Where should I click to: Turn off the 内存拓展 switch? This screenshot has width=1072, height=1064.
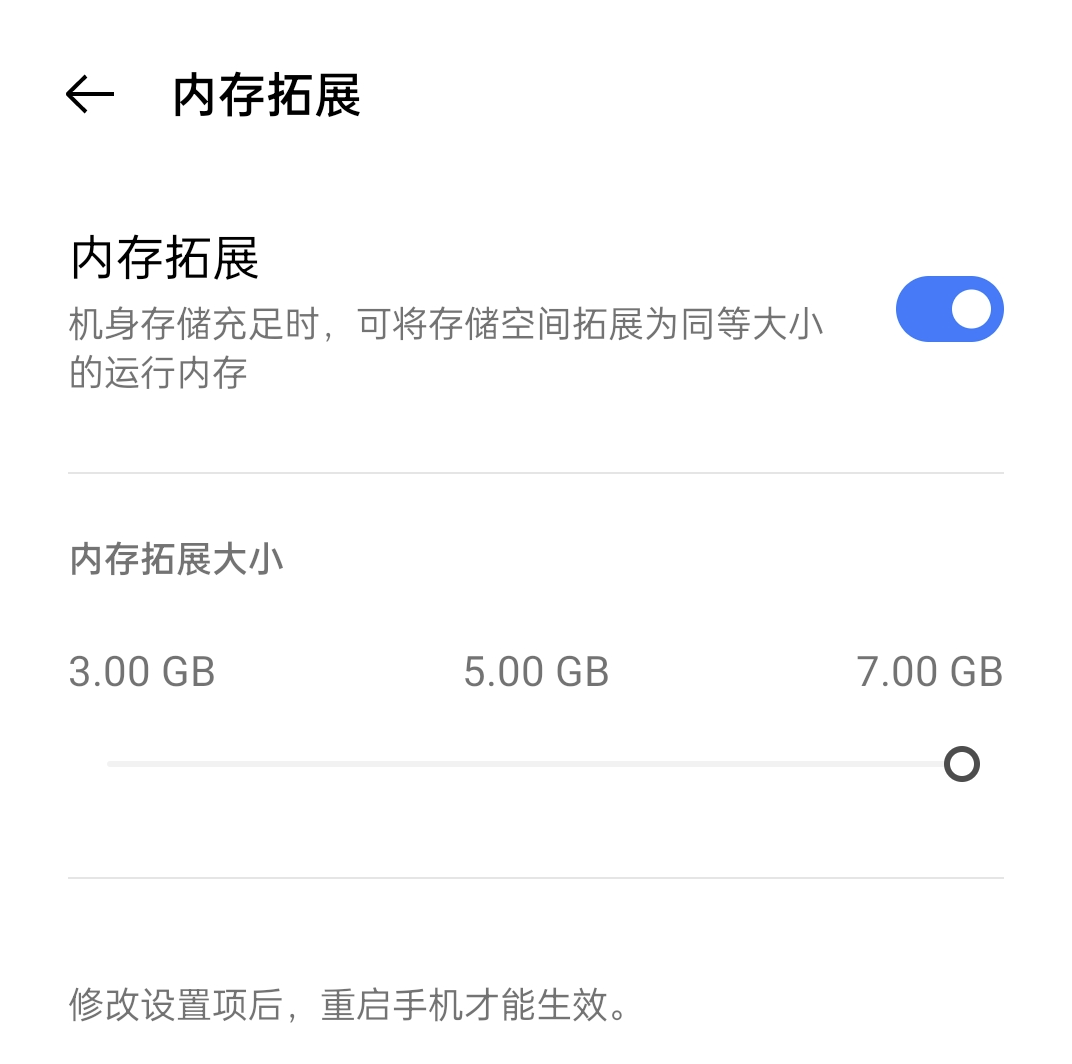pos(948,309)
